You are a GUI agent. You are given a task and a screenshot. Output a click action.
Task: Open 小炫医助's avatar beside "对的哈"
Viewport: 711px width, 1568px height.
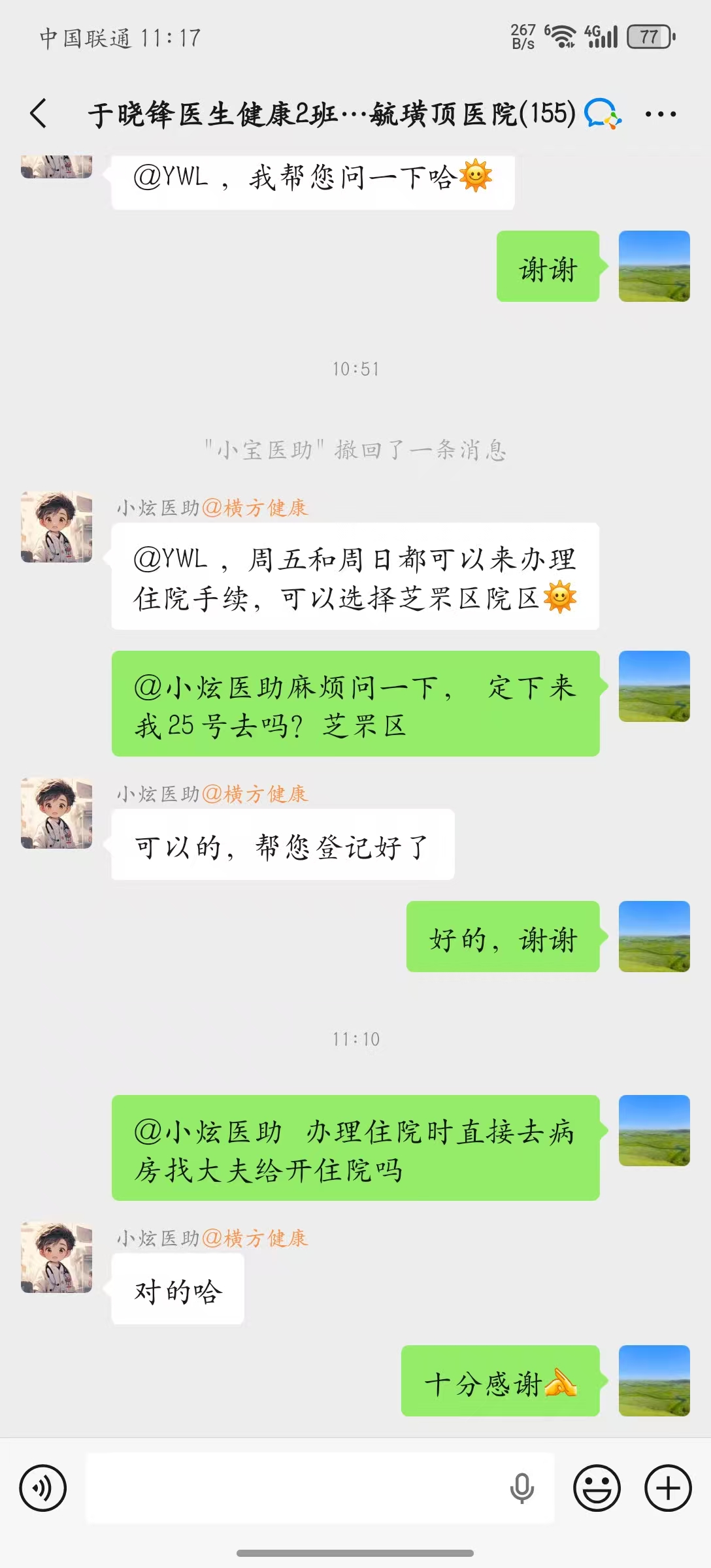click(57, 1258)
